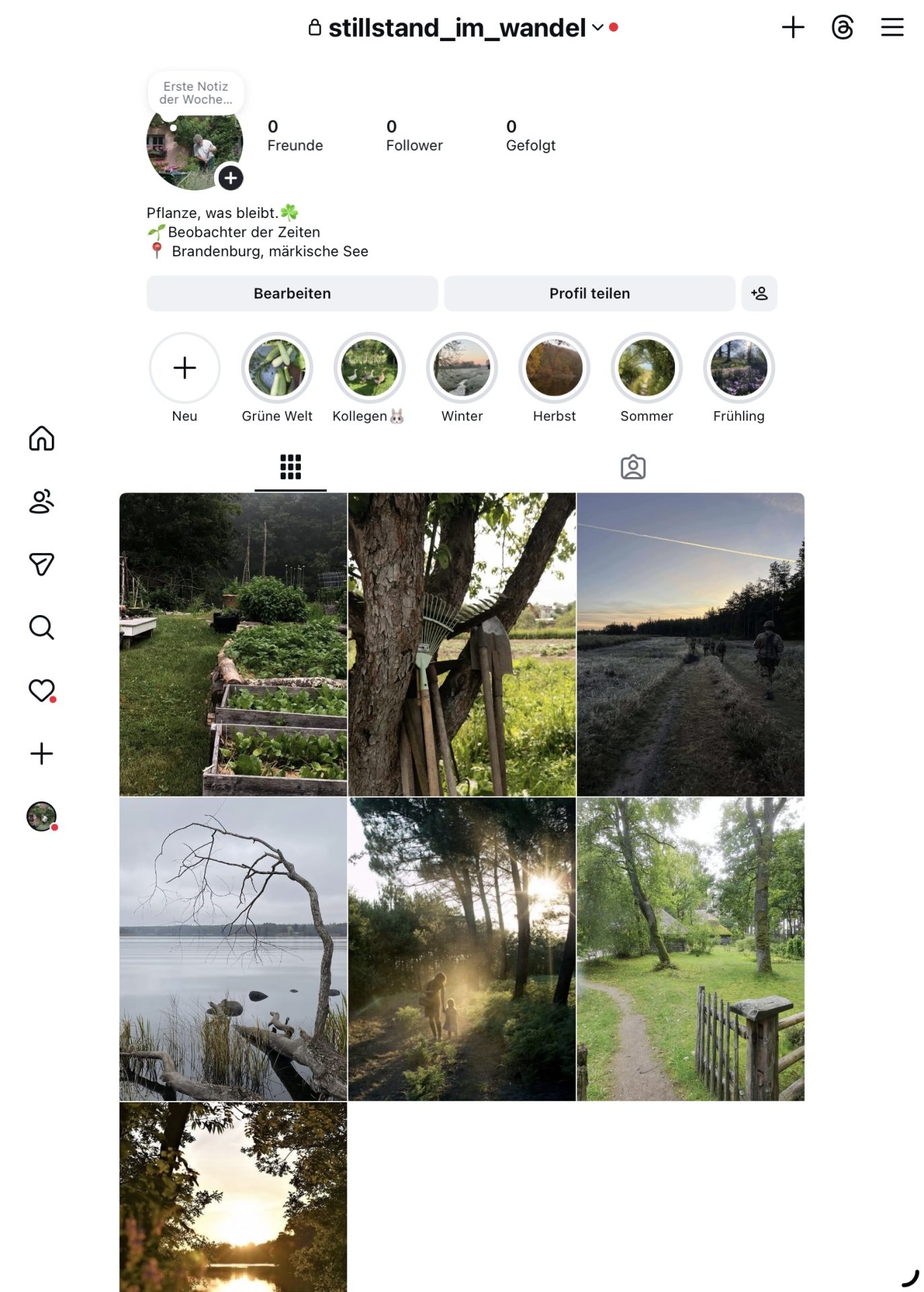Open the Frühling highlight
924x1292 pixels.
738,368
